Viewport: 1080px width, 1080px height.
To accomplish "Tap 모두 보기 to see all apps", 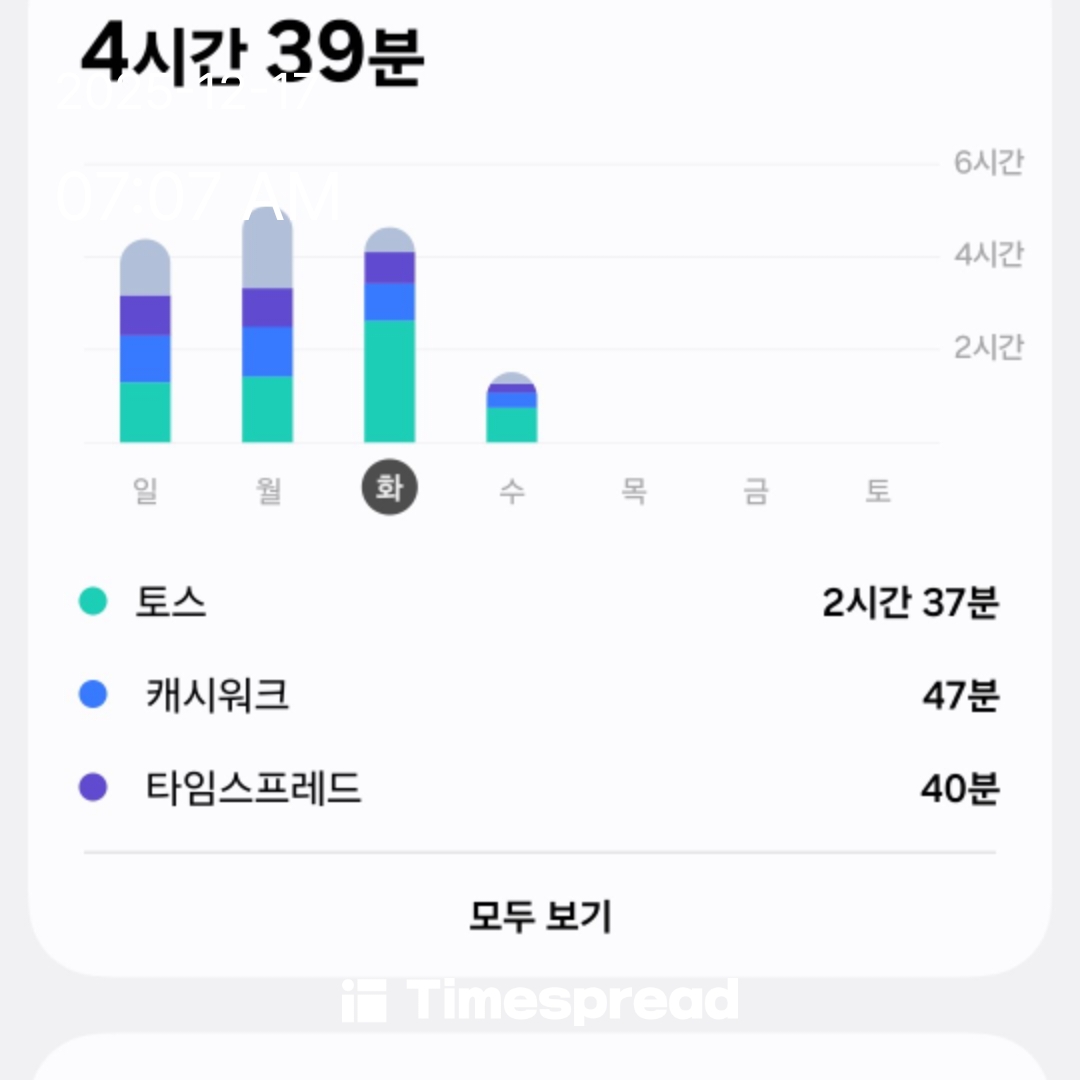I will pyautogui.click(x=540, y=916).
